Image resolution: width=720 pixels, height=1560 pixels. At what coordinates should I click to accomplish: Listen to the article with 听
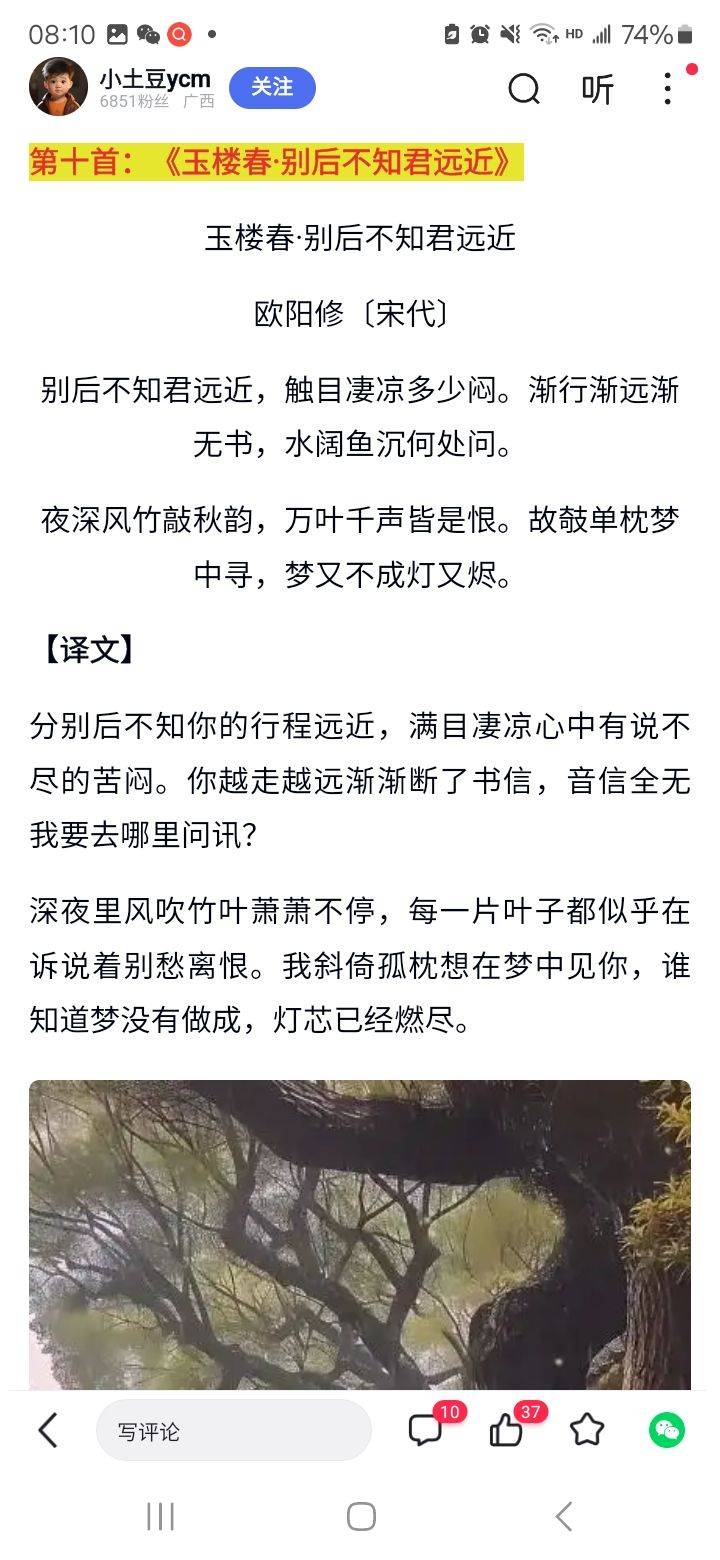pyautogui.click(x=598, y=89)
